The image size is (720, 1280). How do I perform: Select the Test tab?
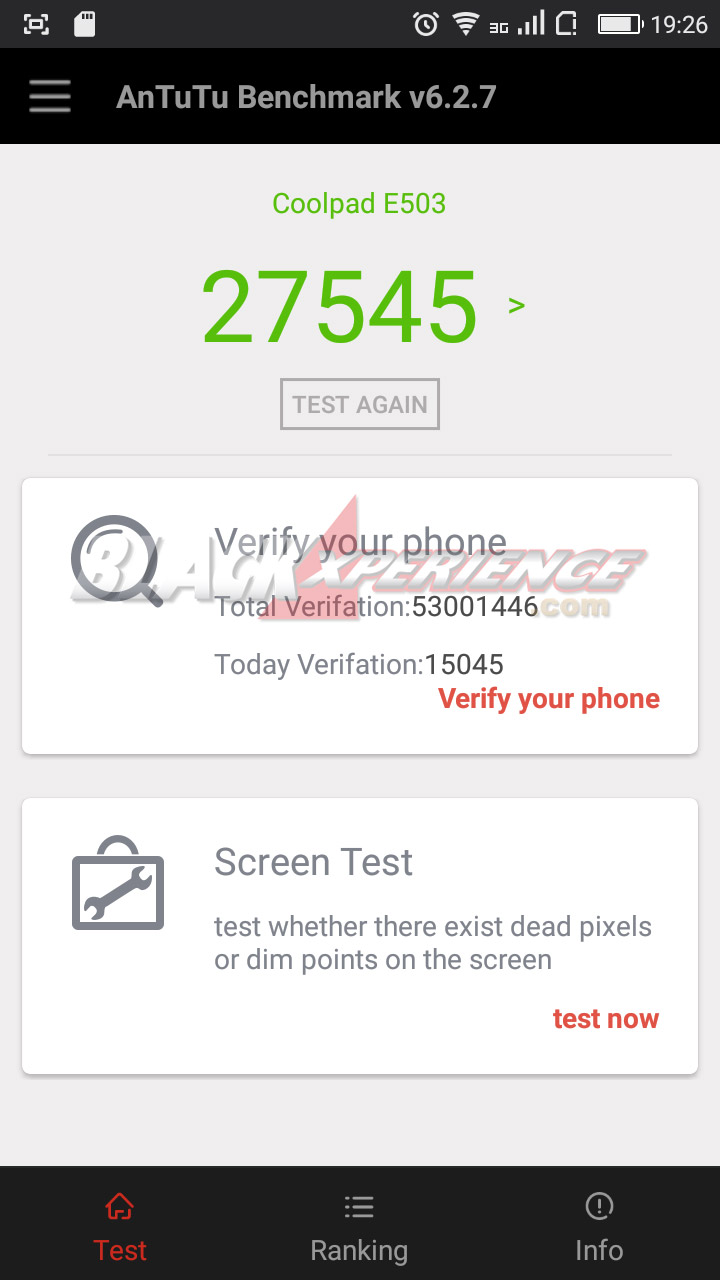pos(120,1226)
